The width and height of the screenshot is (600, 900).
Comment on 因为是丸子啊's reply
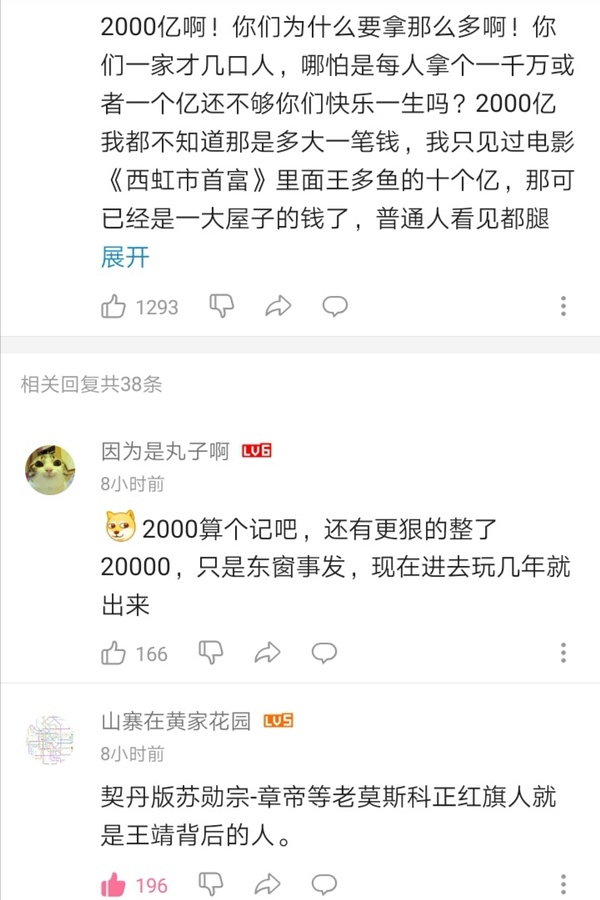coord(324,653)
